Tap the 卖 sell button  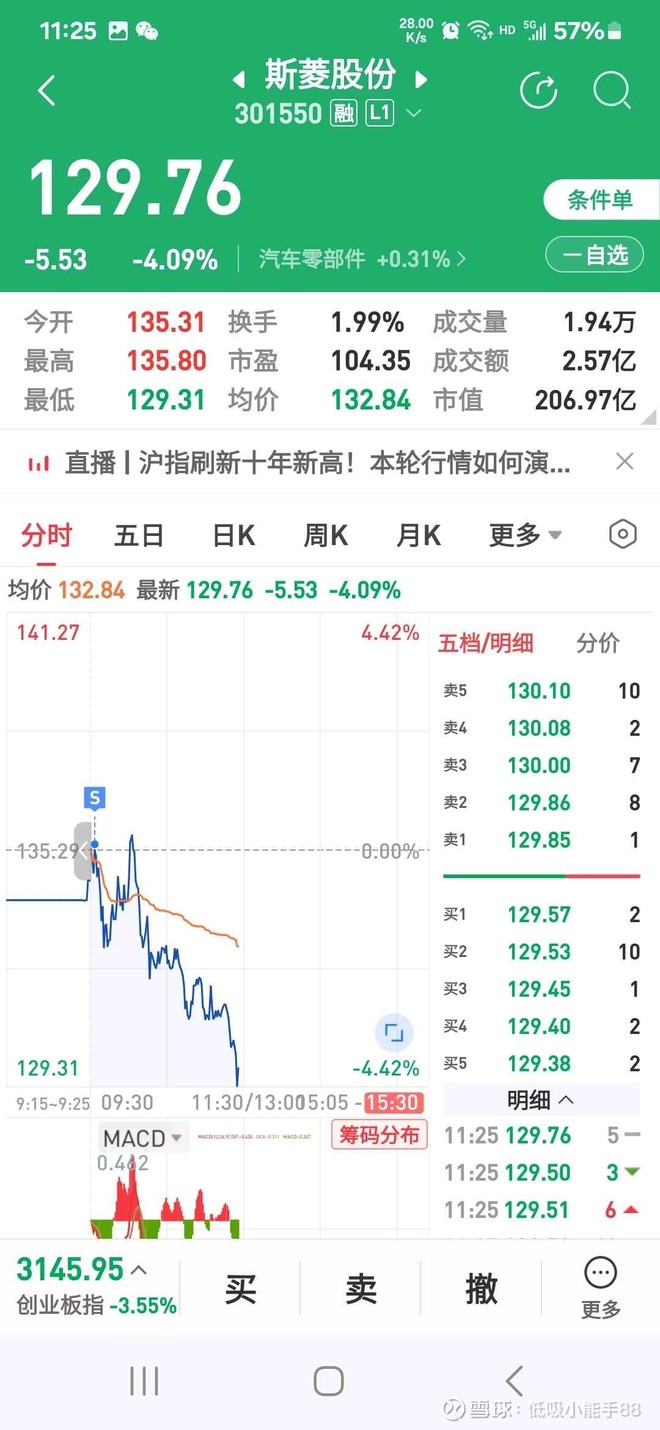point(361,1288)
